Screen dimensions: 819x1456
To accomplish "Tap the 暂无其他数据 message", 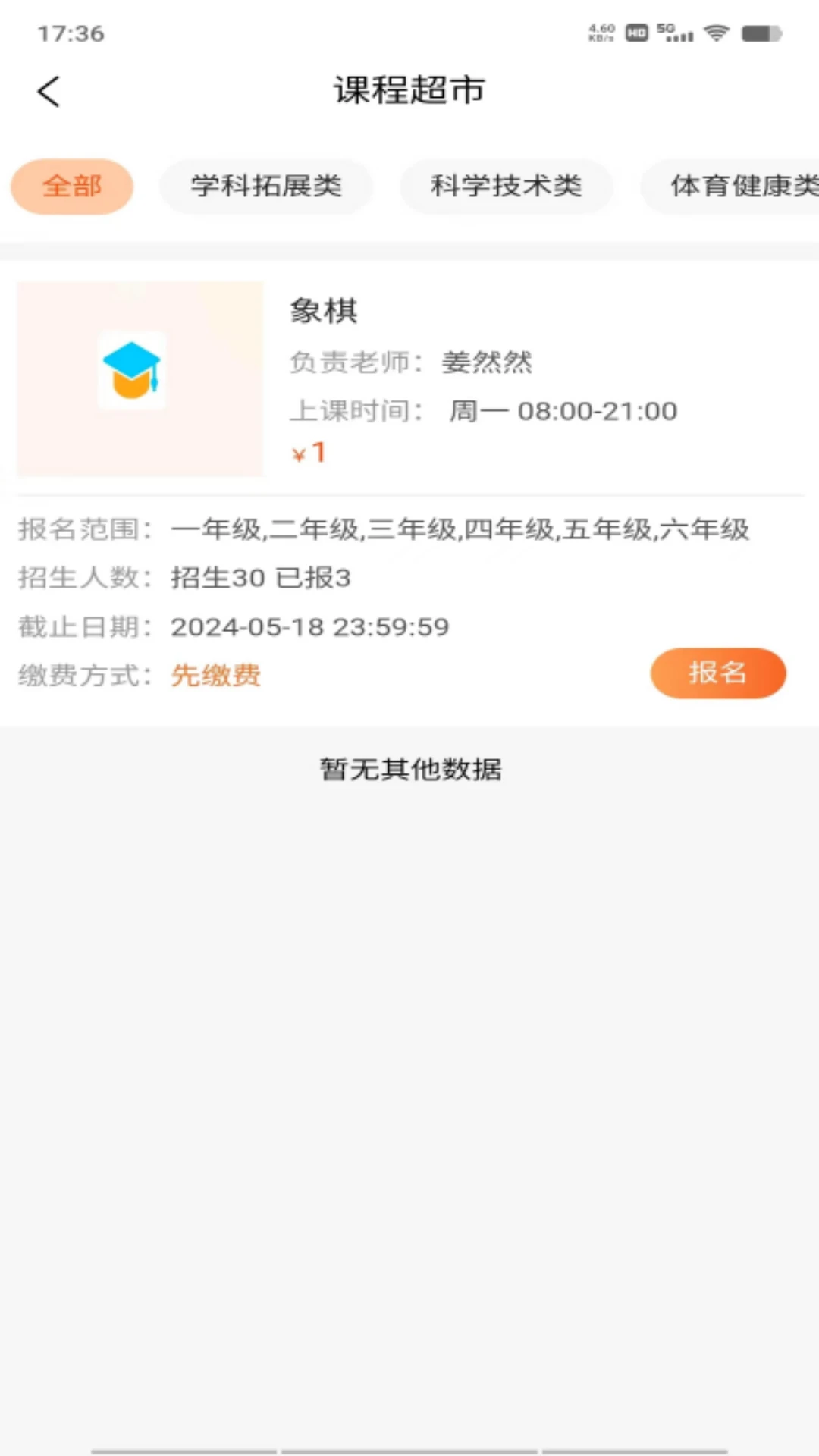I will (409, 769).
